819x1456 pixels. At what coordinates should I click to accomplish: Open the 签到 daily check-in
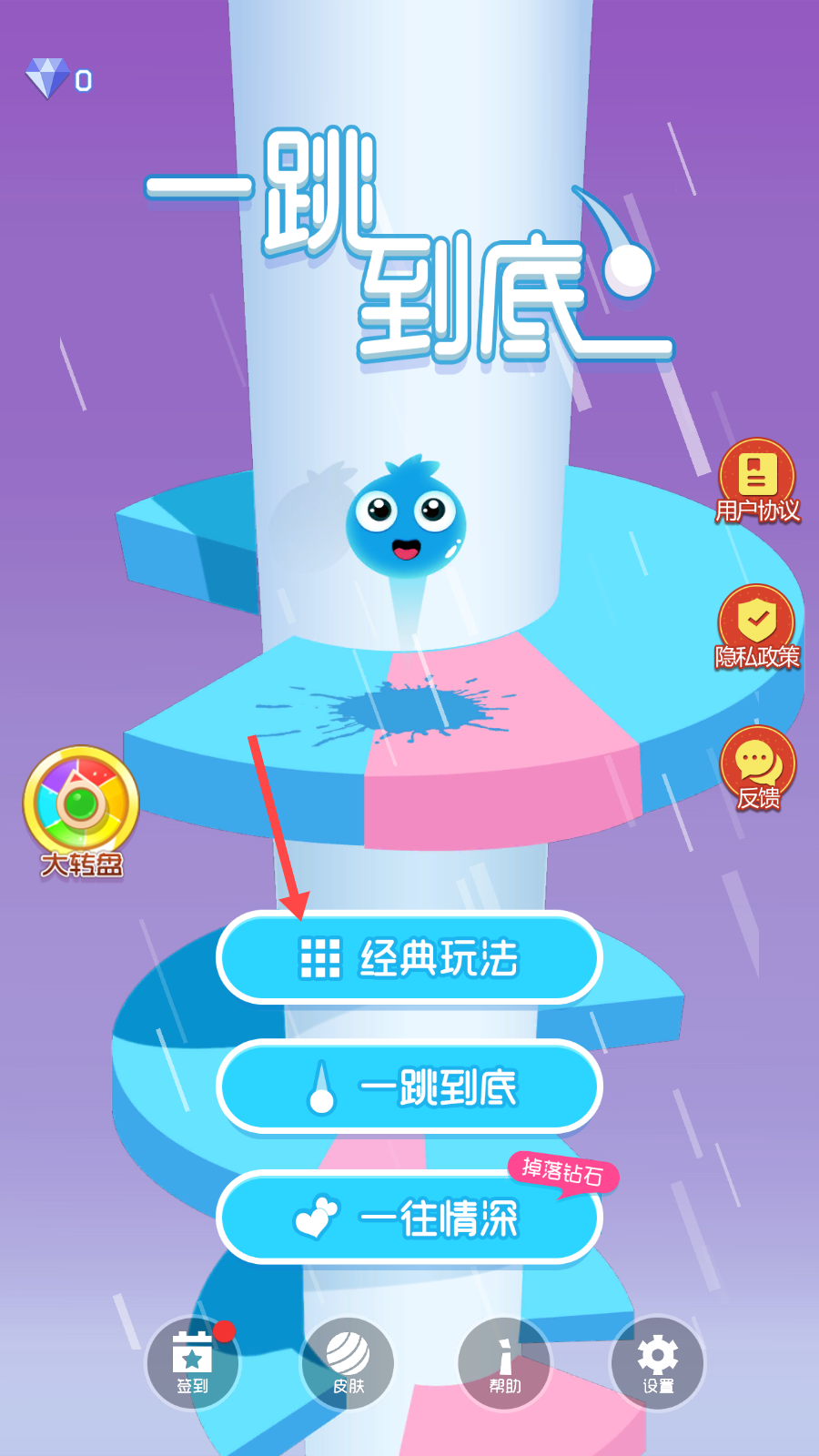[x=193, y=1363]
